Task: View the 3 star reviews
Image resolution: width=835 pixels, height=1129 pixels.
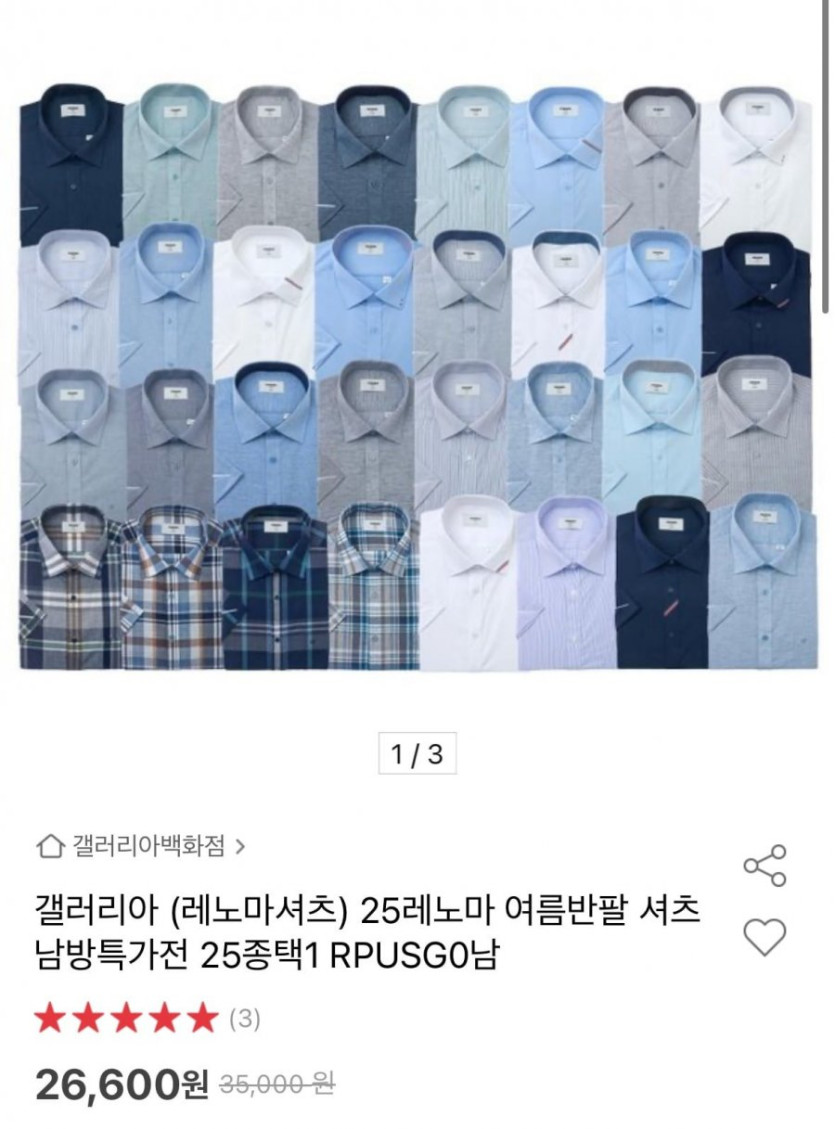Action: coord(146,1019)
